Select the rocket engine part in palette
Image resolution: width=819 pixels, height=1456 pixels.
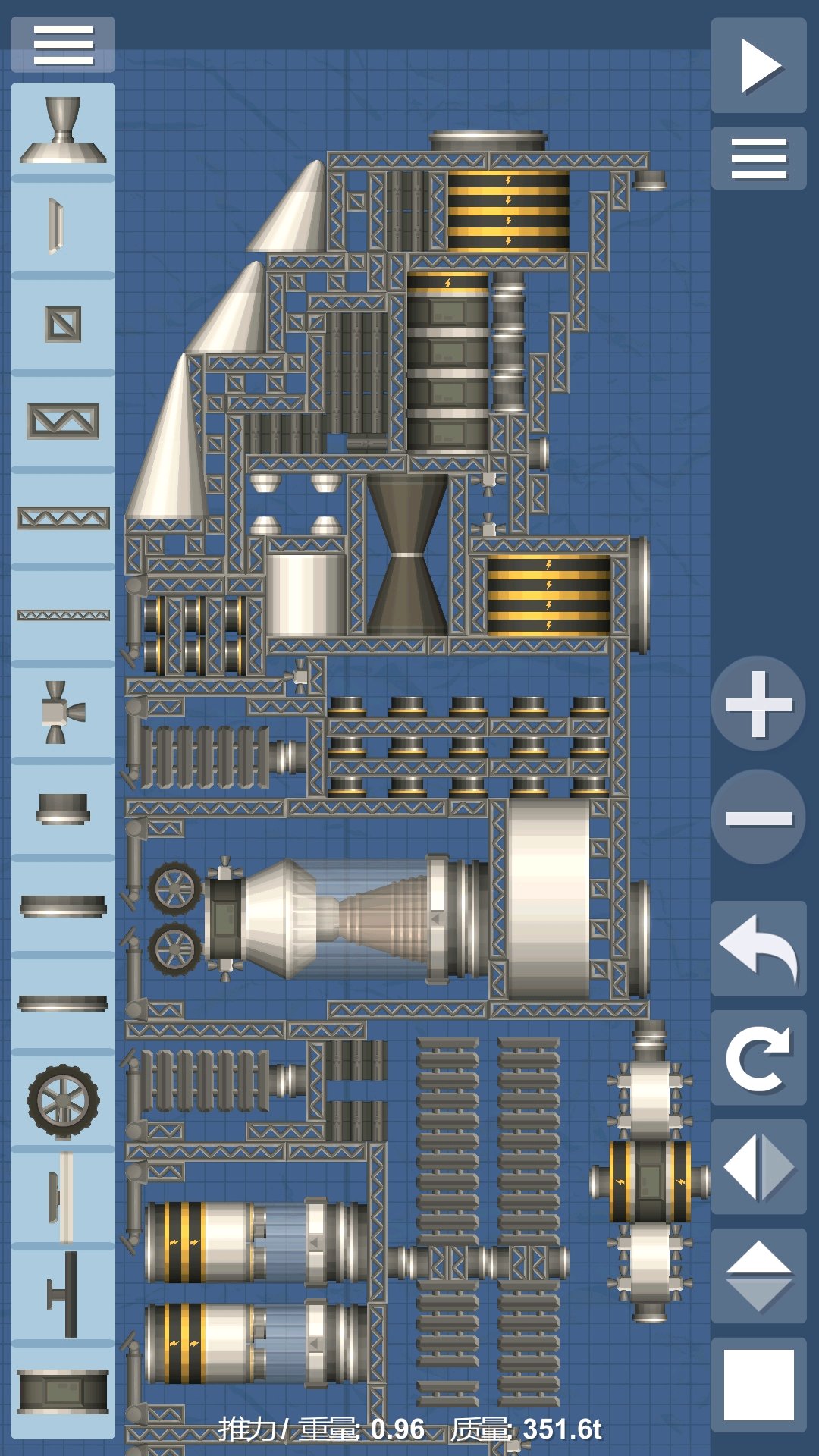tap(63, 130)
